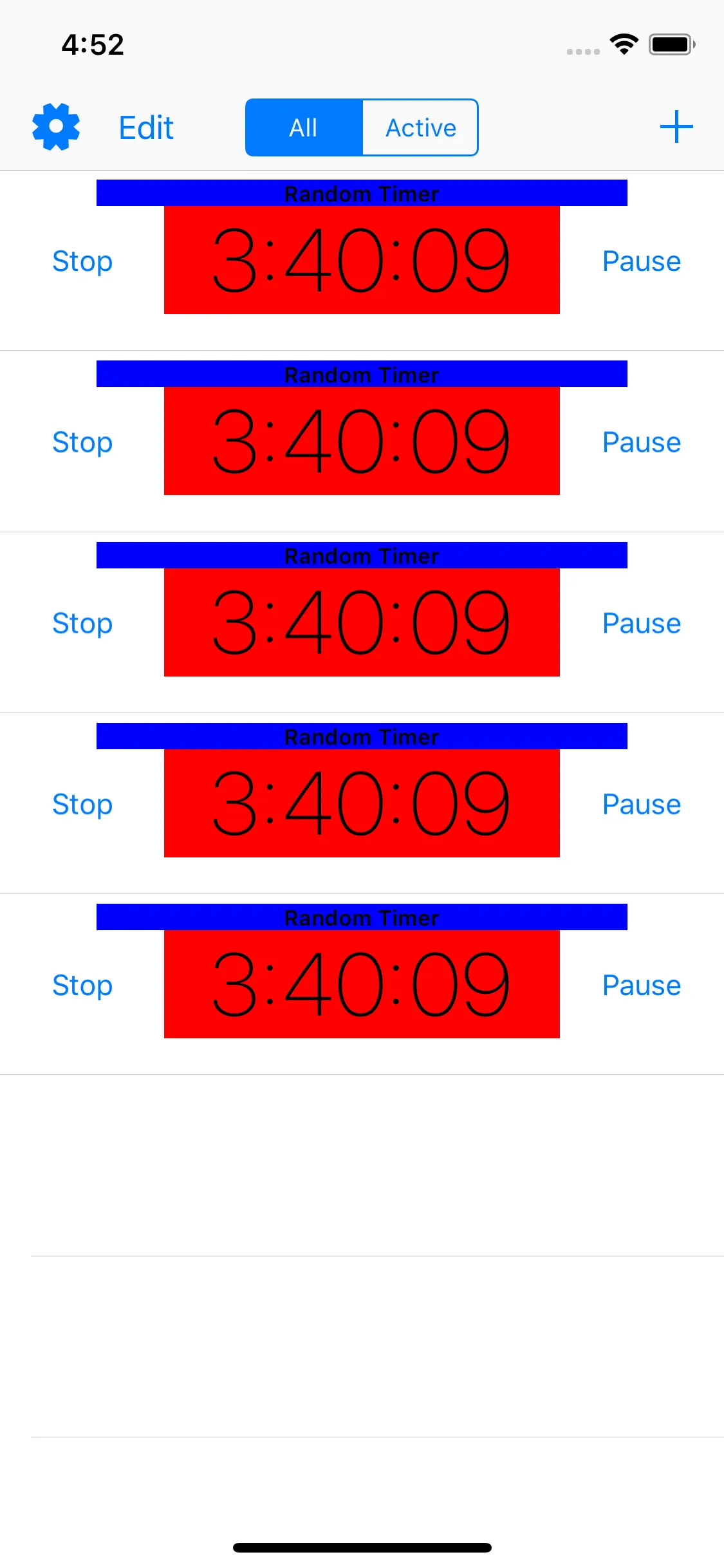Tap the Edit button
Image resolution: width=724 pixels, height=1568 pixels.
point(146,127)
